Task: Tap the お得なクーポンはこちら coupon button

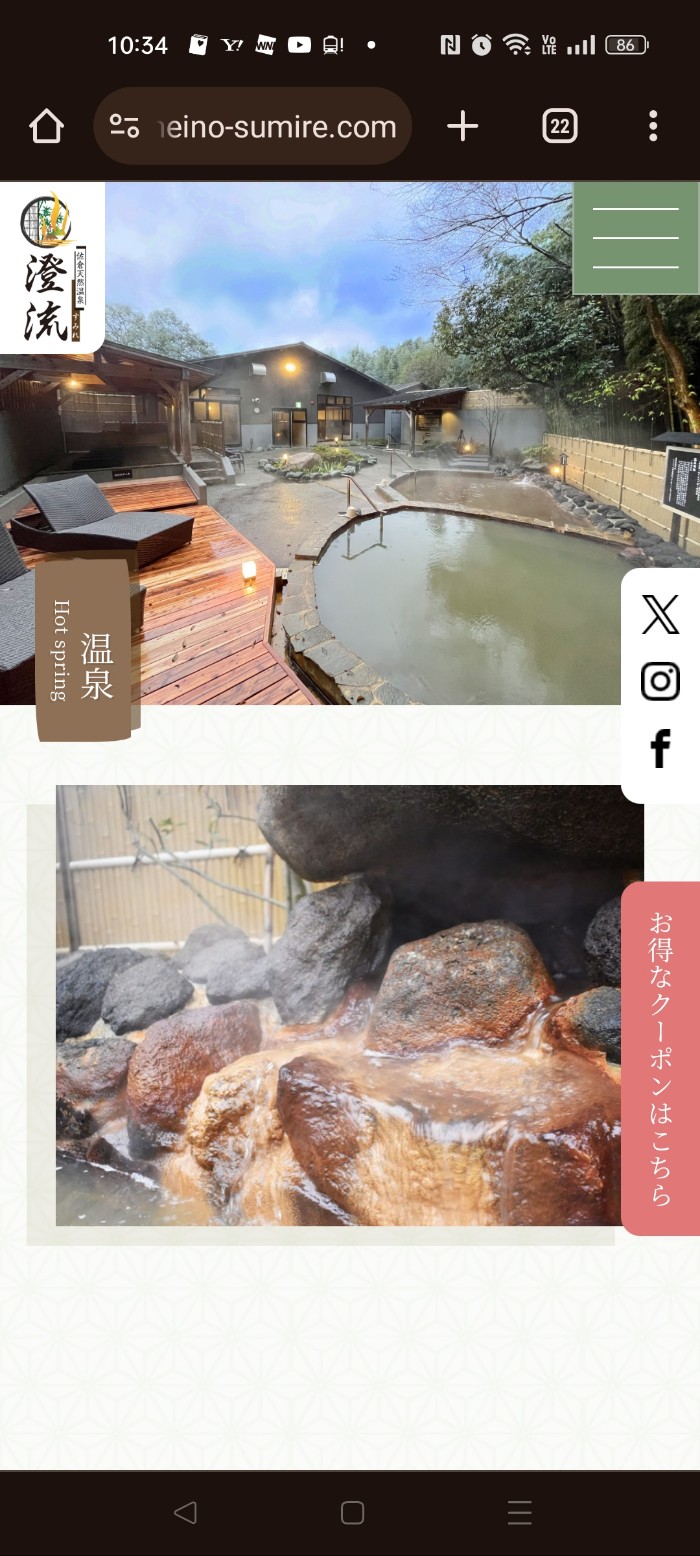Action: (660, 1058)
